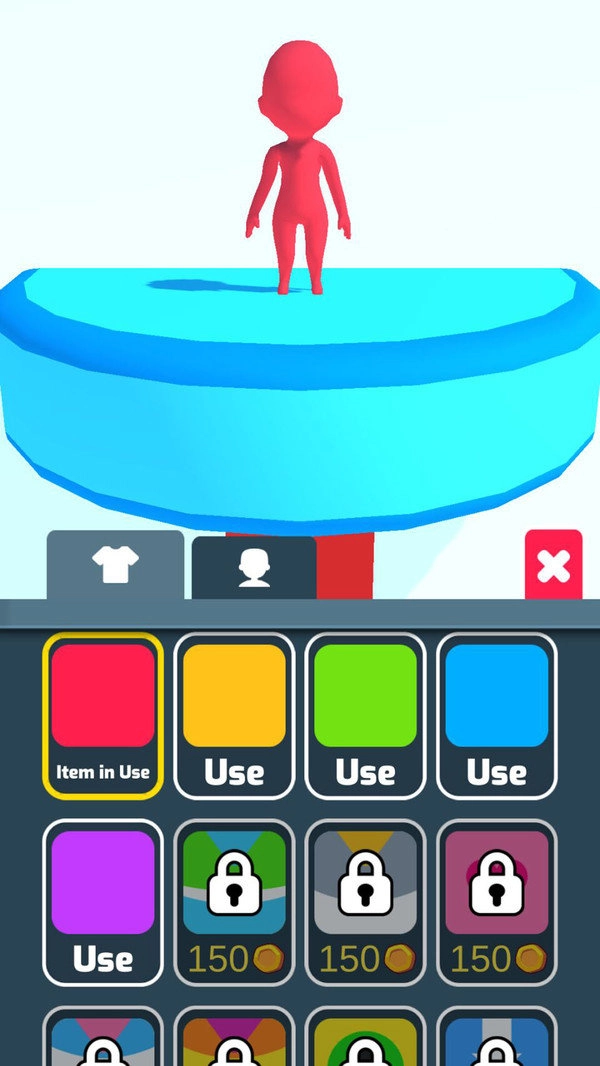Image resolution: width=600 pixels, height=1066 pixels.
Task: Select the t-shirt outfit tab
Action: [x=115, y=566]
